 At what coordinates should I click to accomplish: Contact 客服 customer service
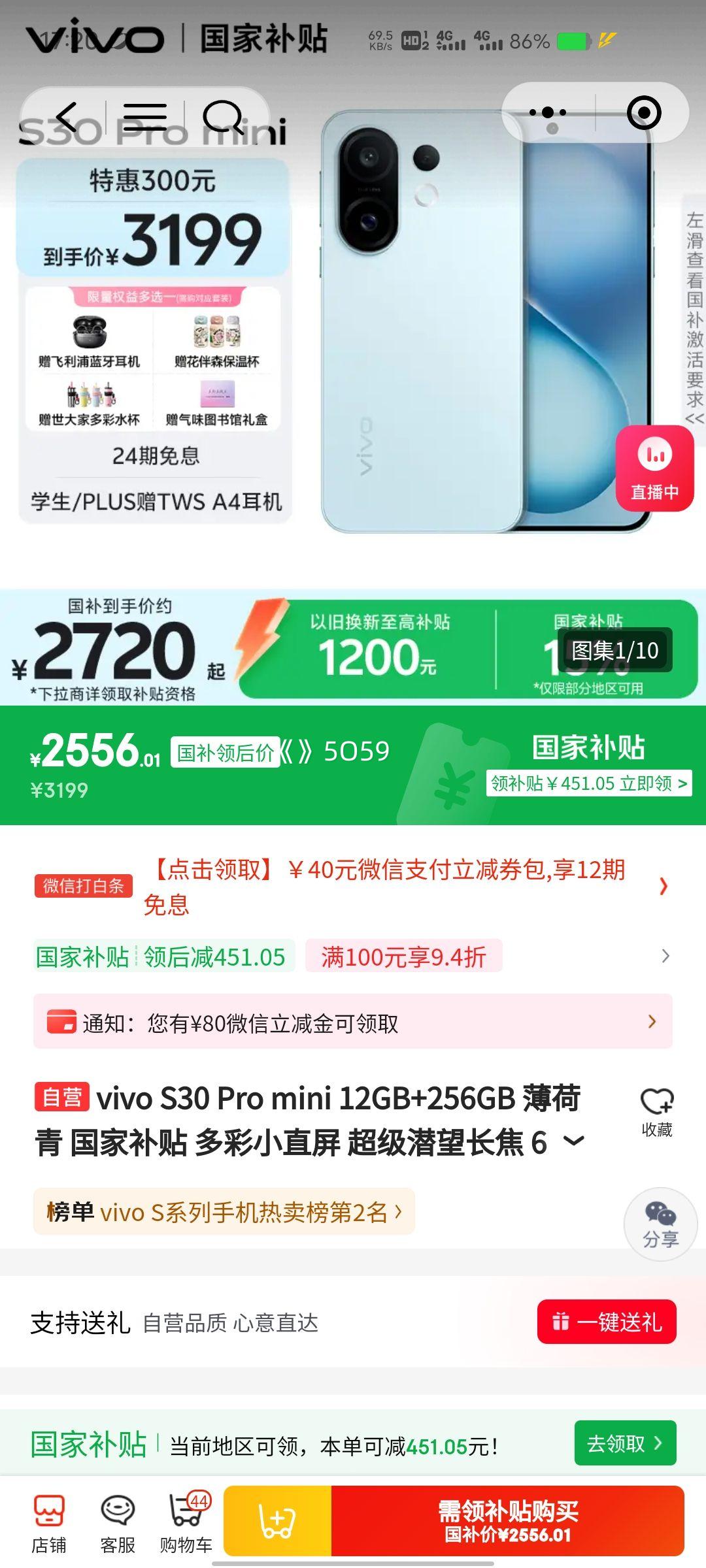(x=118, y=1524)
